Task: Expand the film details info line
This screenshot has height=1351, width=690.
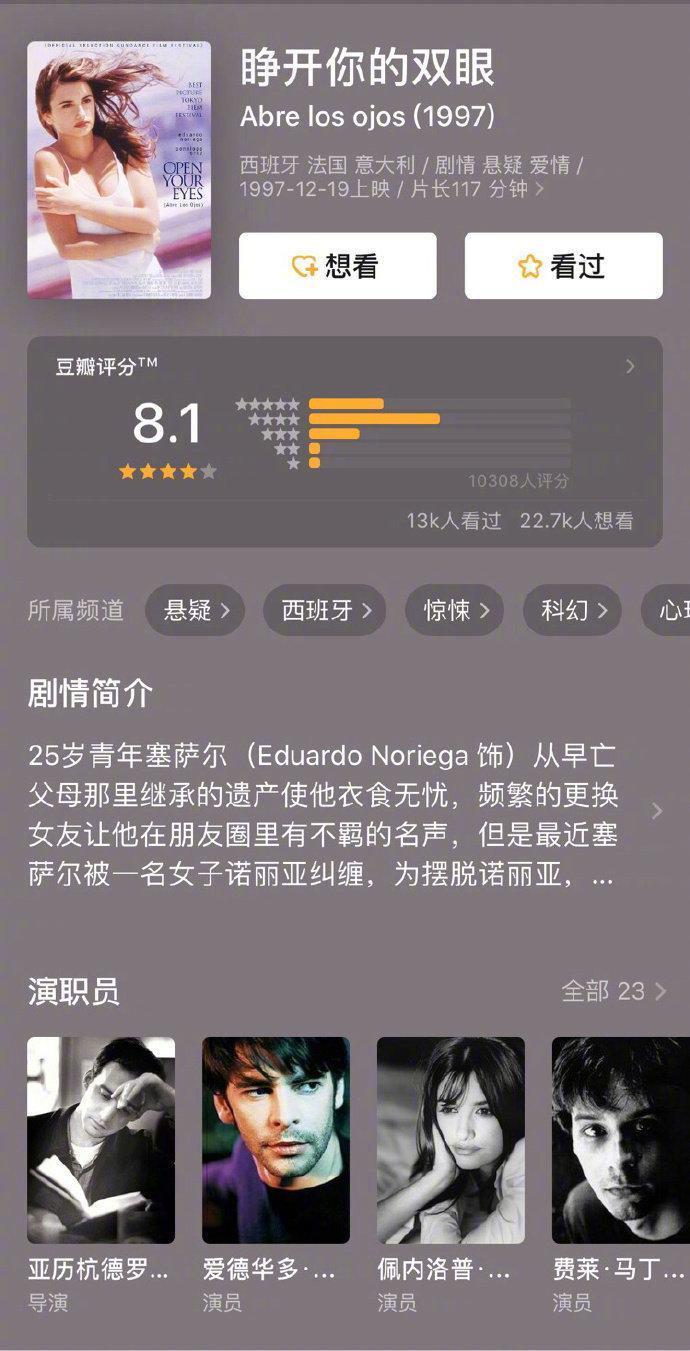Action: (x=540, y=188)
